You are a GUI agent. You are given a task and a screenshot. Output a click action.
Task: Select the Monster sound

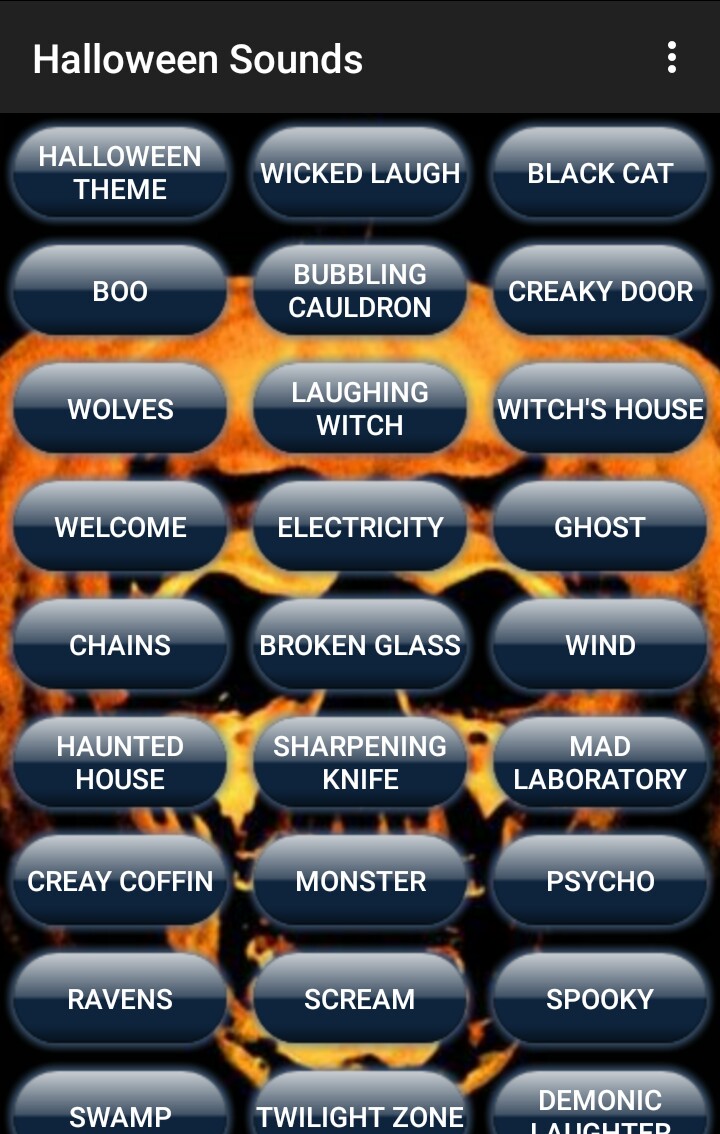(360, 881)
